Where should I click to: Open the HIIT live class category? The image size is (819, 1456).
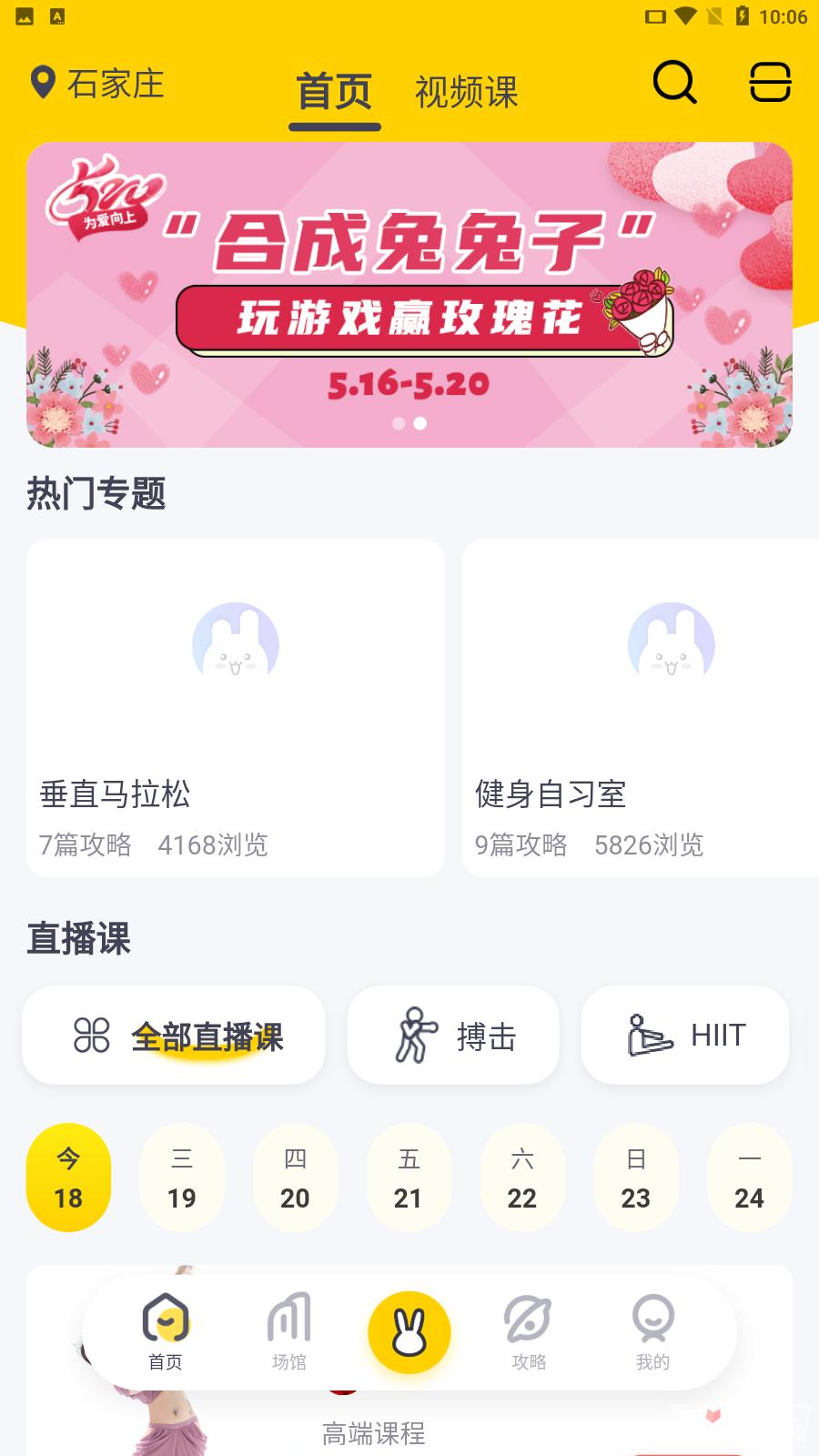tap(684, 1035)
